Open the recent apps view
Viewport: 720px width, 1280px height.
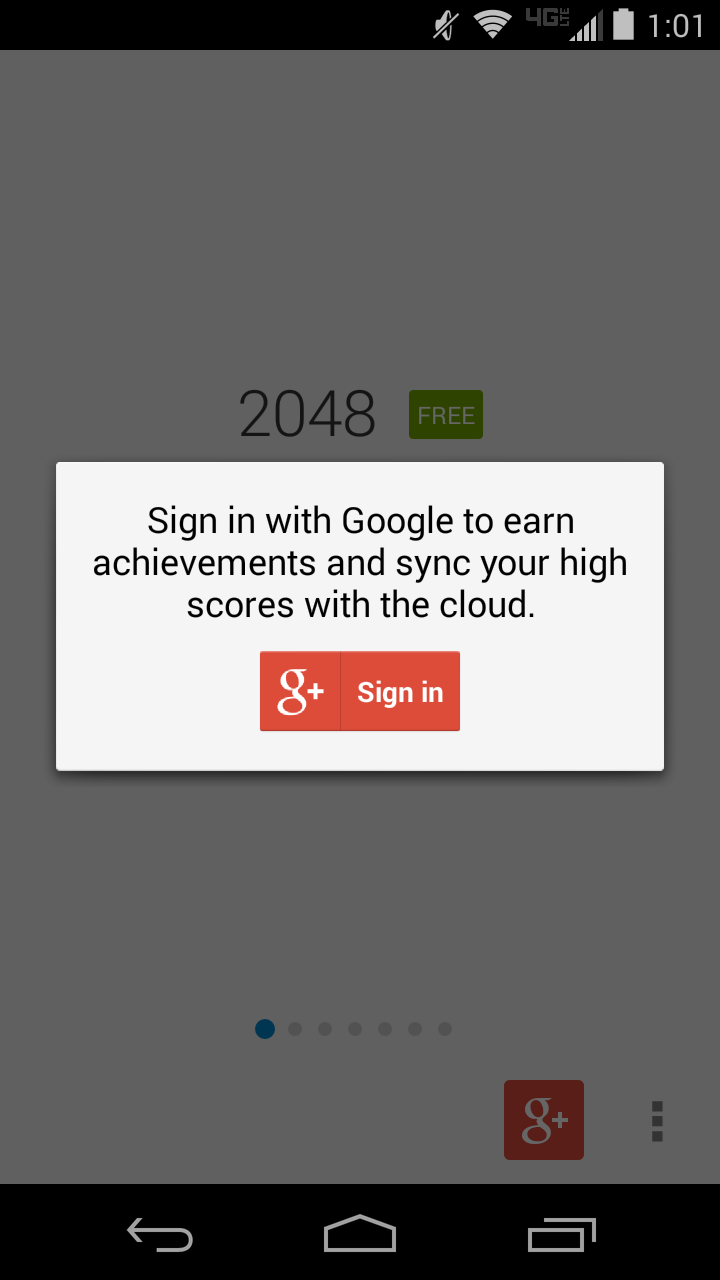(561, 1235)
